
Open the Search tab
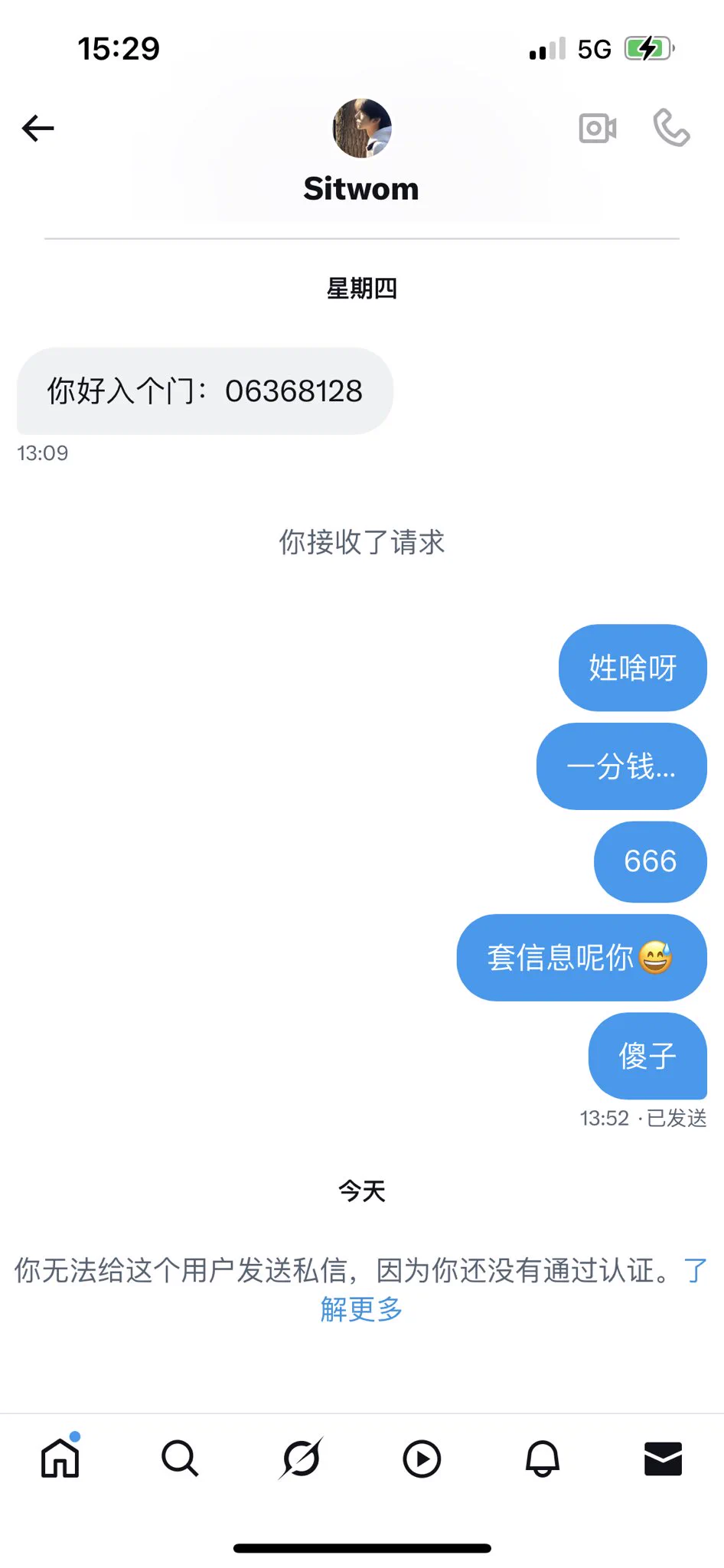tap(180, 1458)
